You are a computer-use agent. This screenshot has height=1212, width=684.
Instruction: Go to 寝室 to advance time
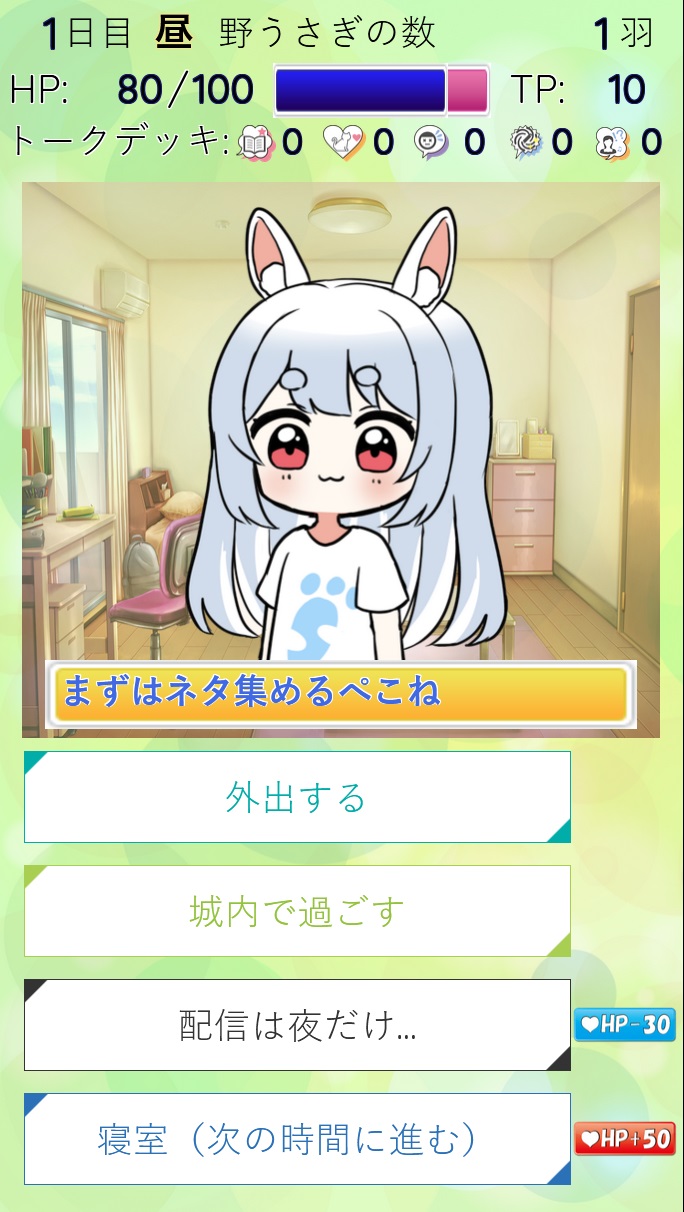[x=297, y=1139]
